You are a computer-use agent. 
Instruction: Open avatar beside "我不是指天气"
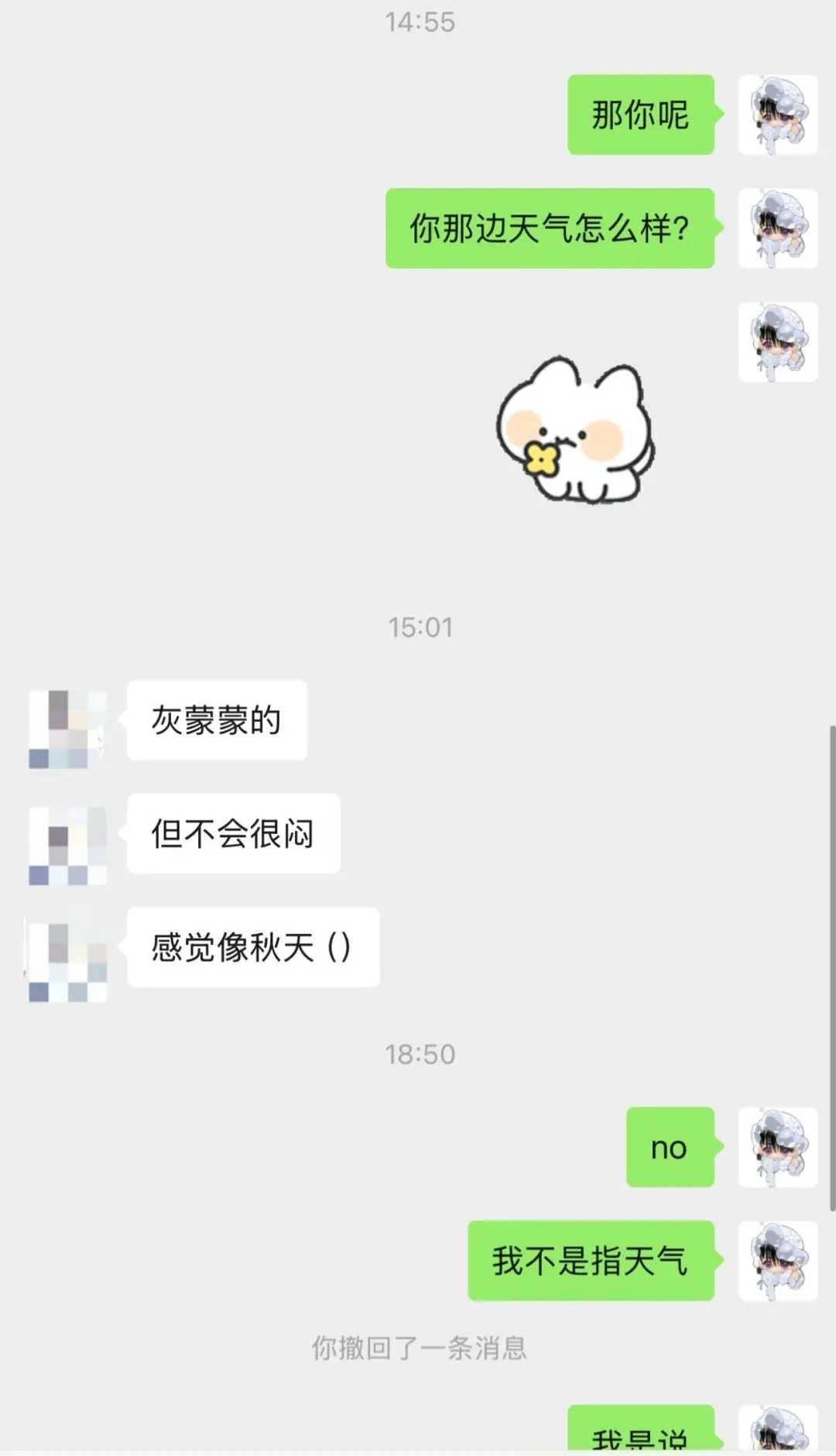coord(778,1261)
